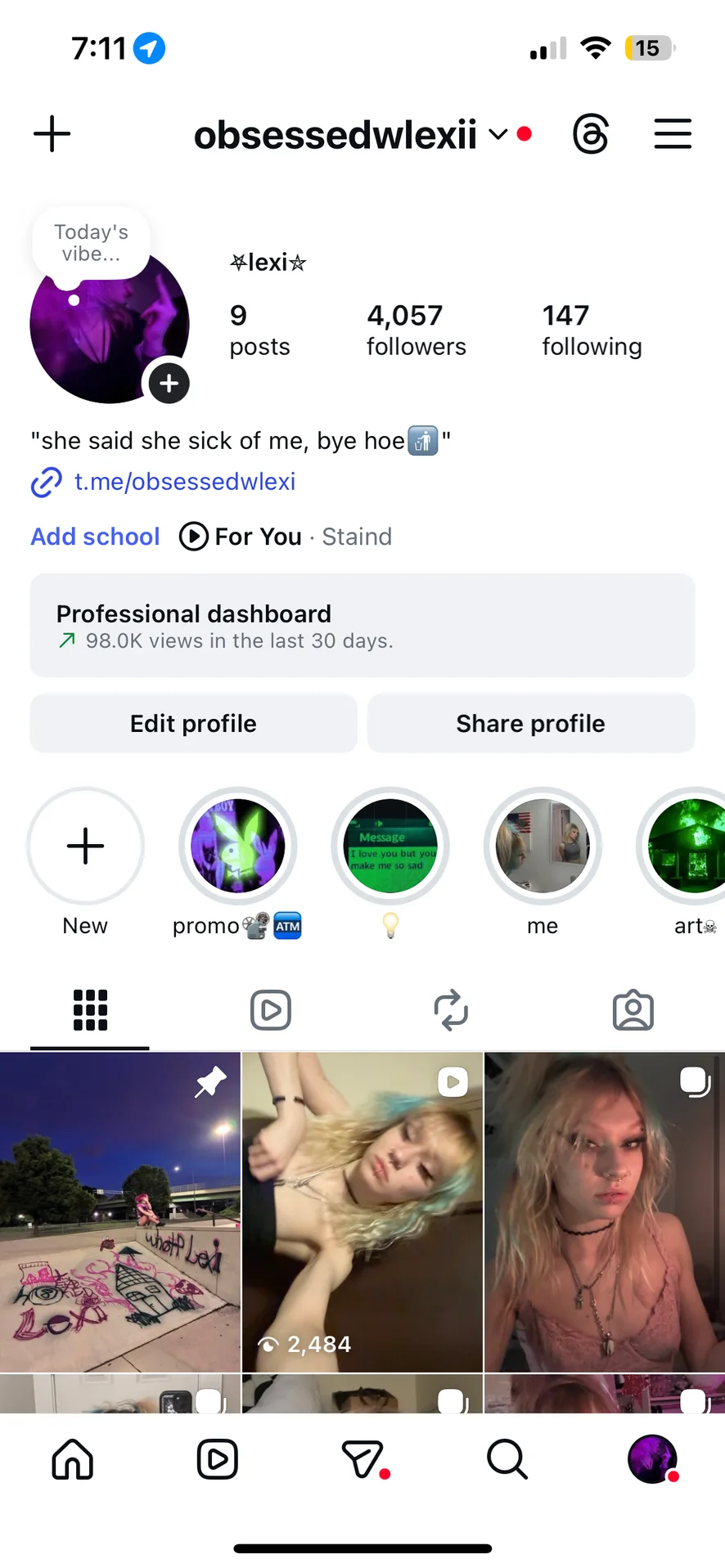
Task: Tap the plus icon to create a post
Action: click(52, 134)
